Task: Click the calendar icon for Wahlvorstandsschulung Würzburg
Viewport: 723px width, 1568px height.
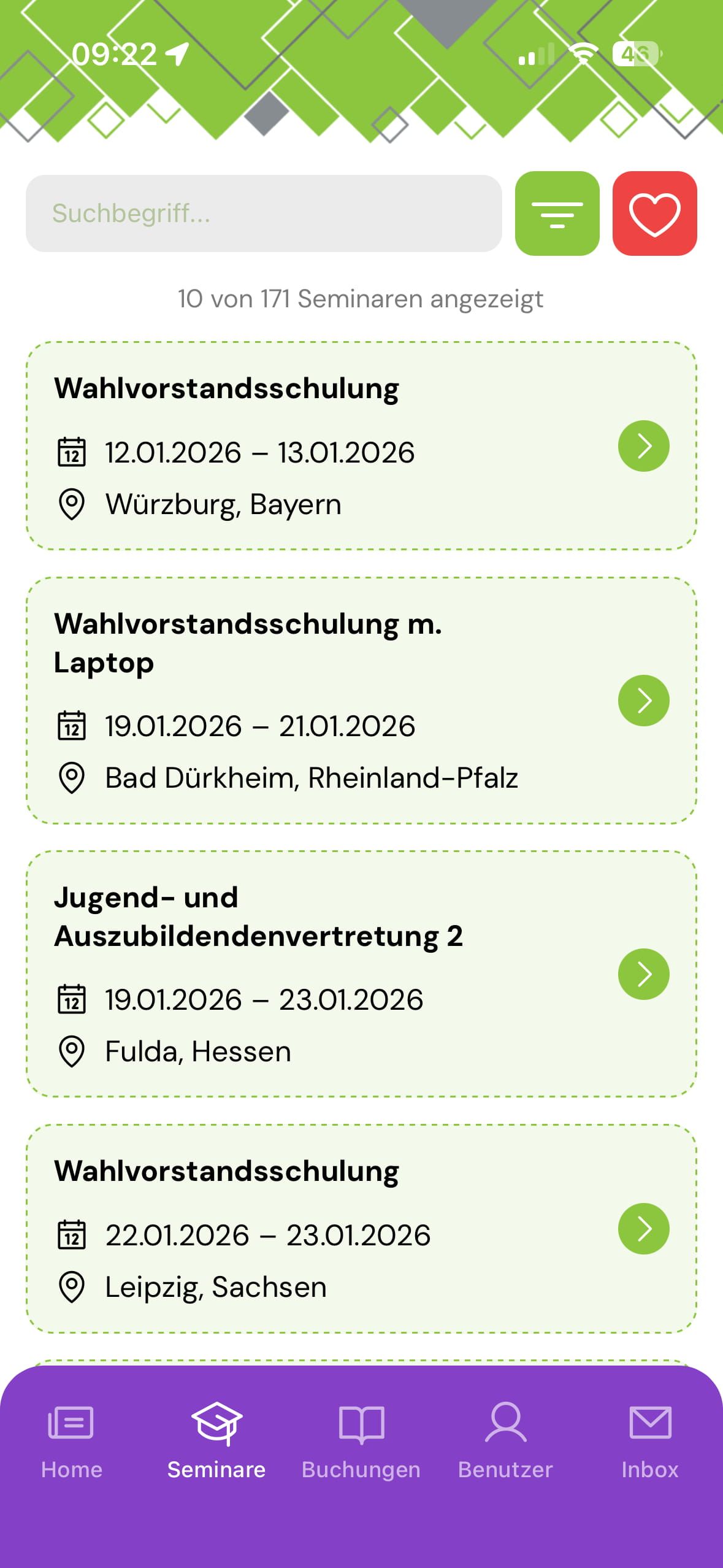Action: click(x=70, y=453)
